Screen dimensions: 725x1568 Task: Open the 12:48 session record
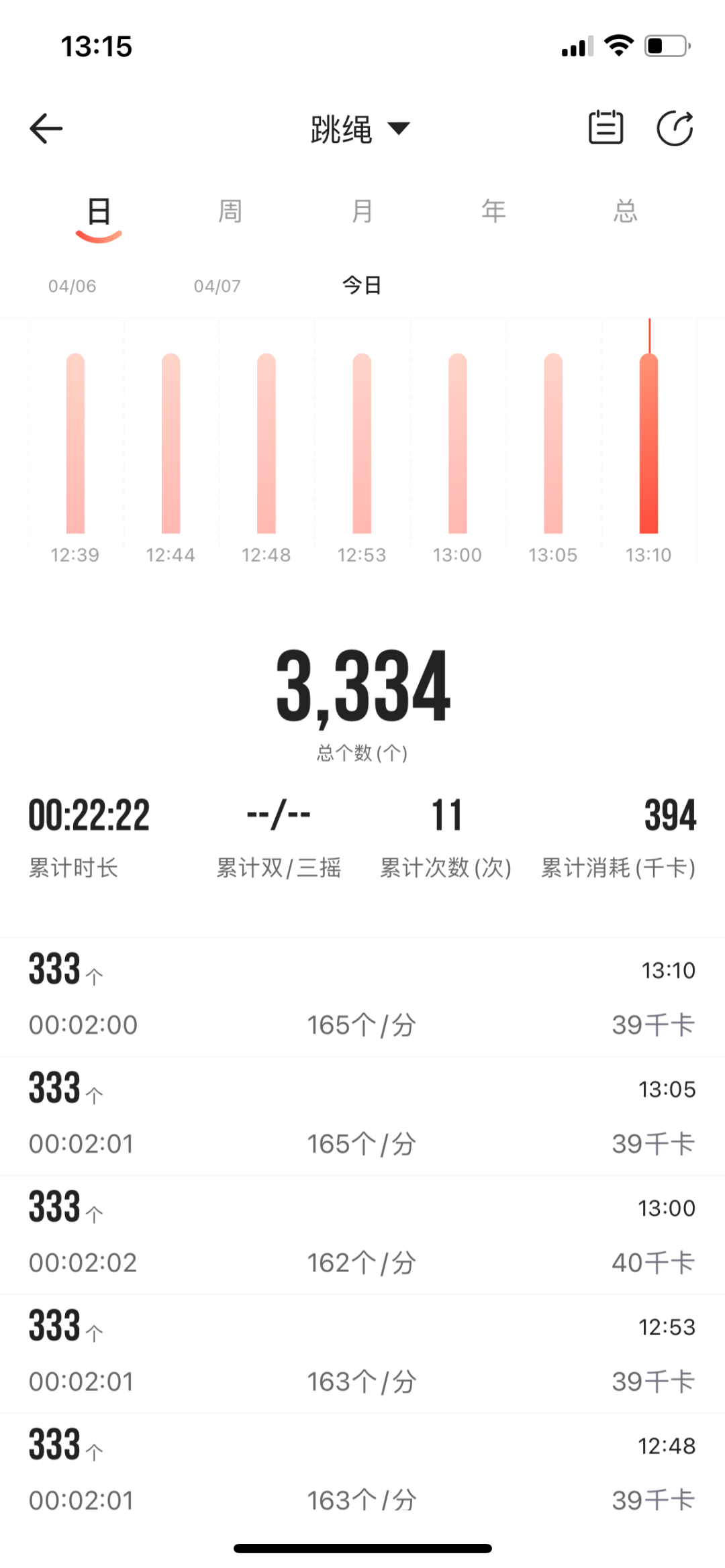pos(362,1472)
